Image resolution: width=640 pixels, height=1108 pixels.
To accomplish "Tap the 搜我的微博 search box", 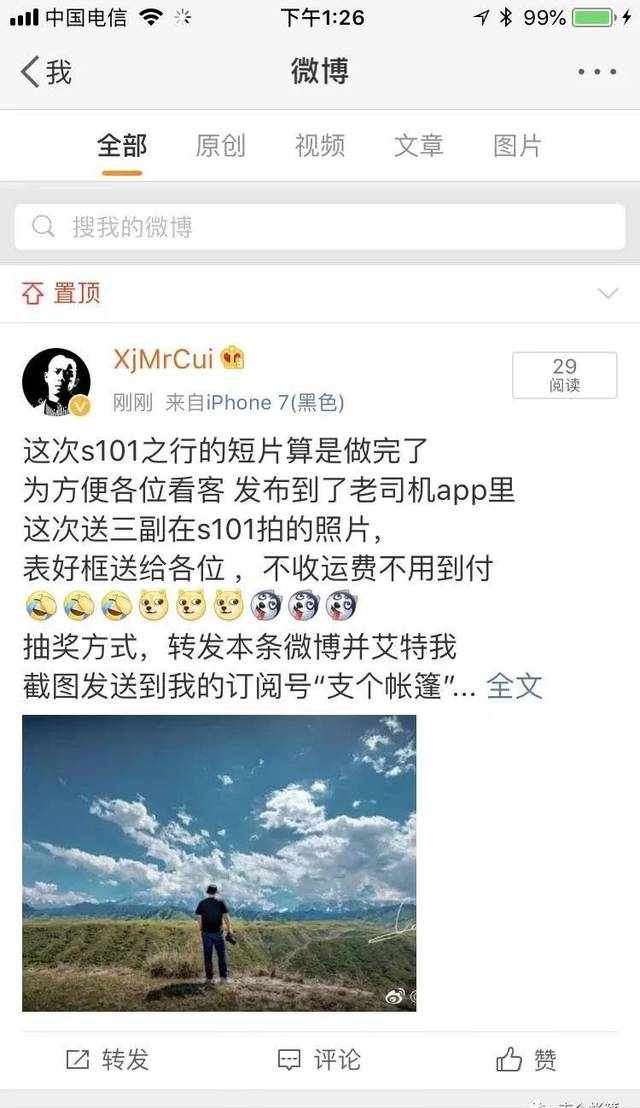I will coord(320,227).
